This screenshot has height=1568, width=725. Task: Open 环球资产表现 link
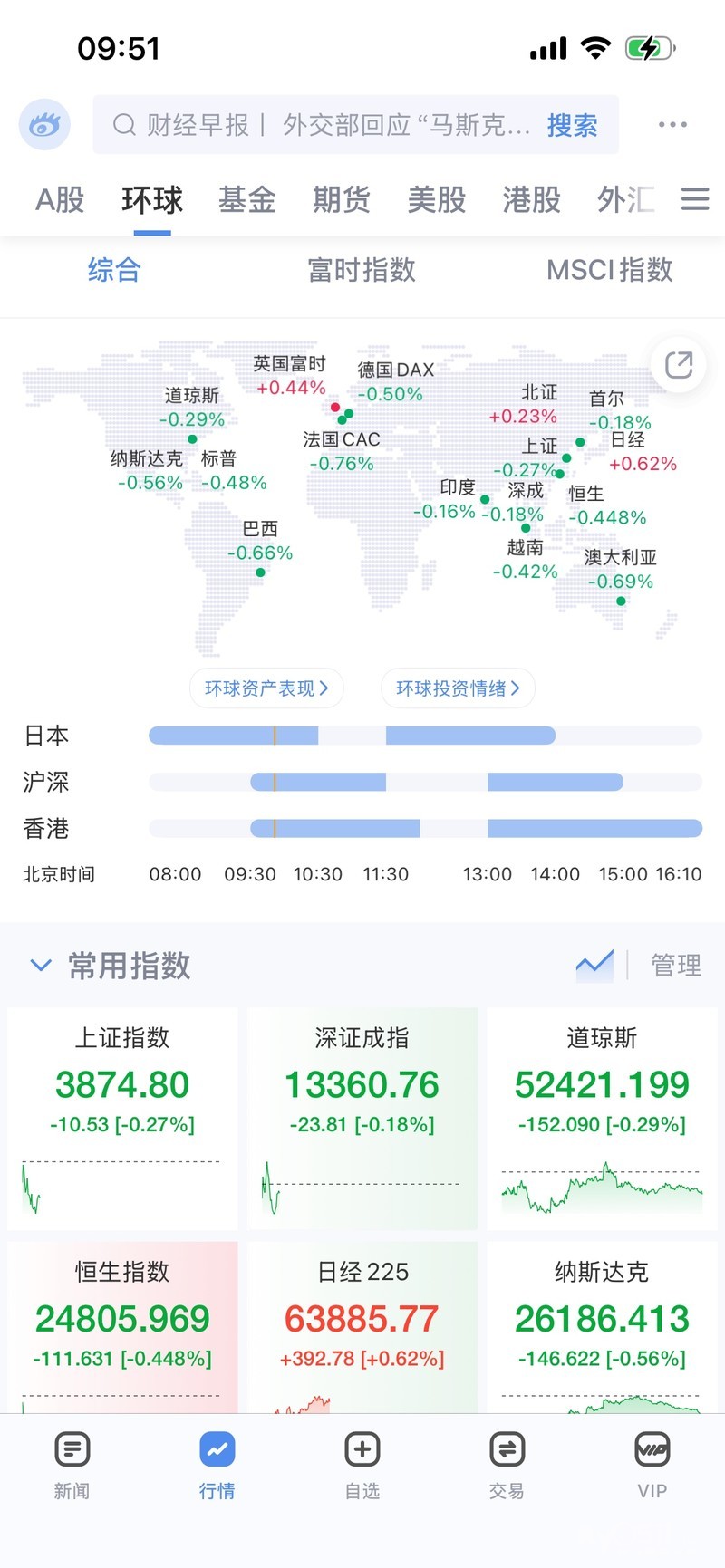[266, 688]
